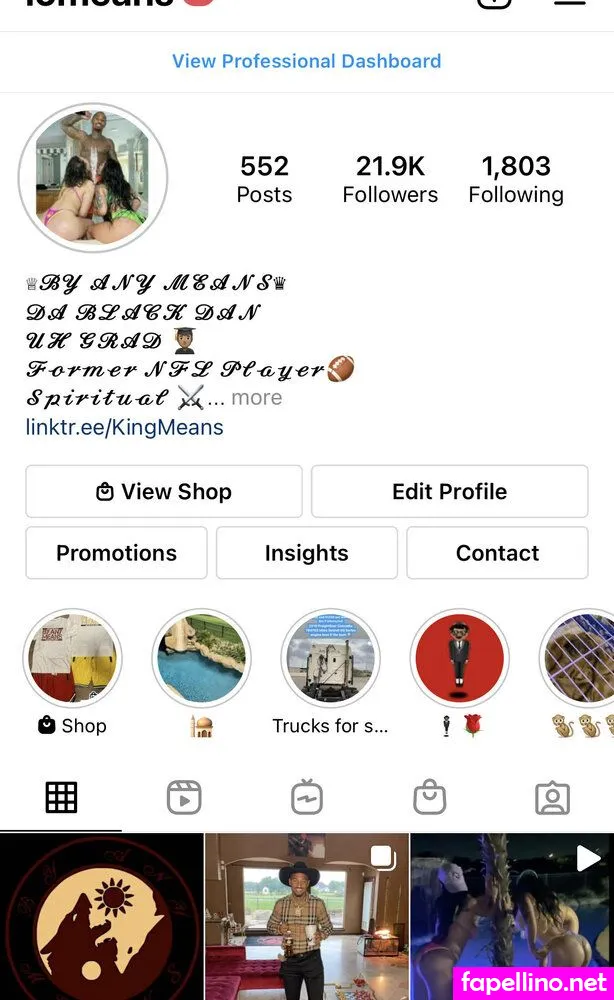Switch to the tagged photos tab
Viewport: 614px width, 1000px height.
552,798
